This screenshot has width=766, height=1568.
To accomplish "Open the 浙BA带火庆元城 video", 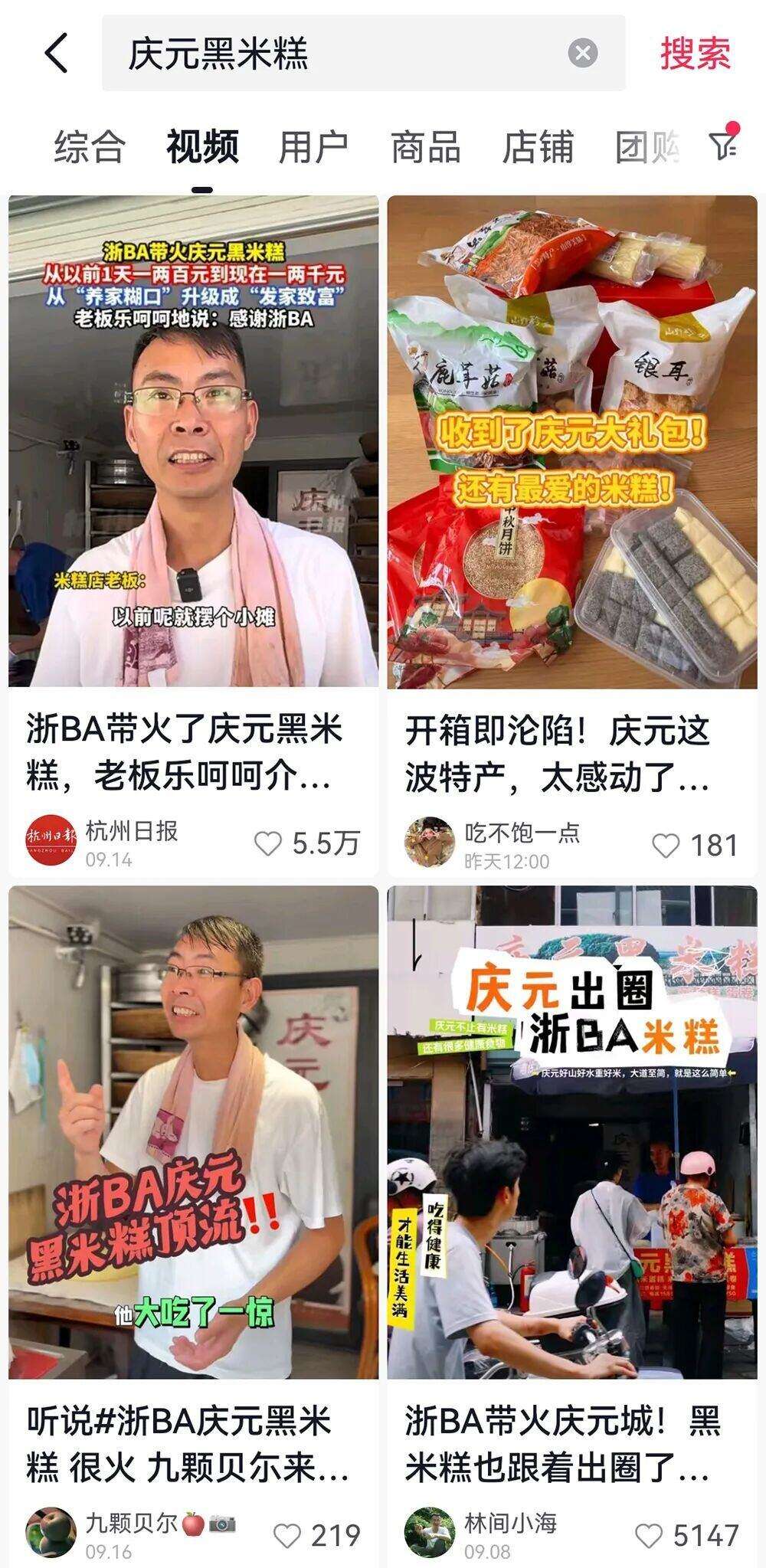I will [572, 1132].
